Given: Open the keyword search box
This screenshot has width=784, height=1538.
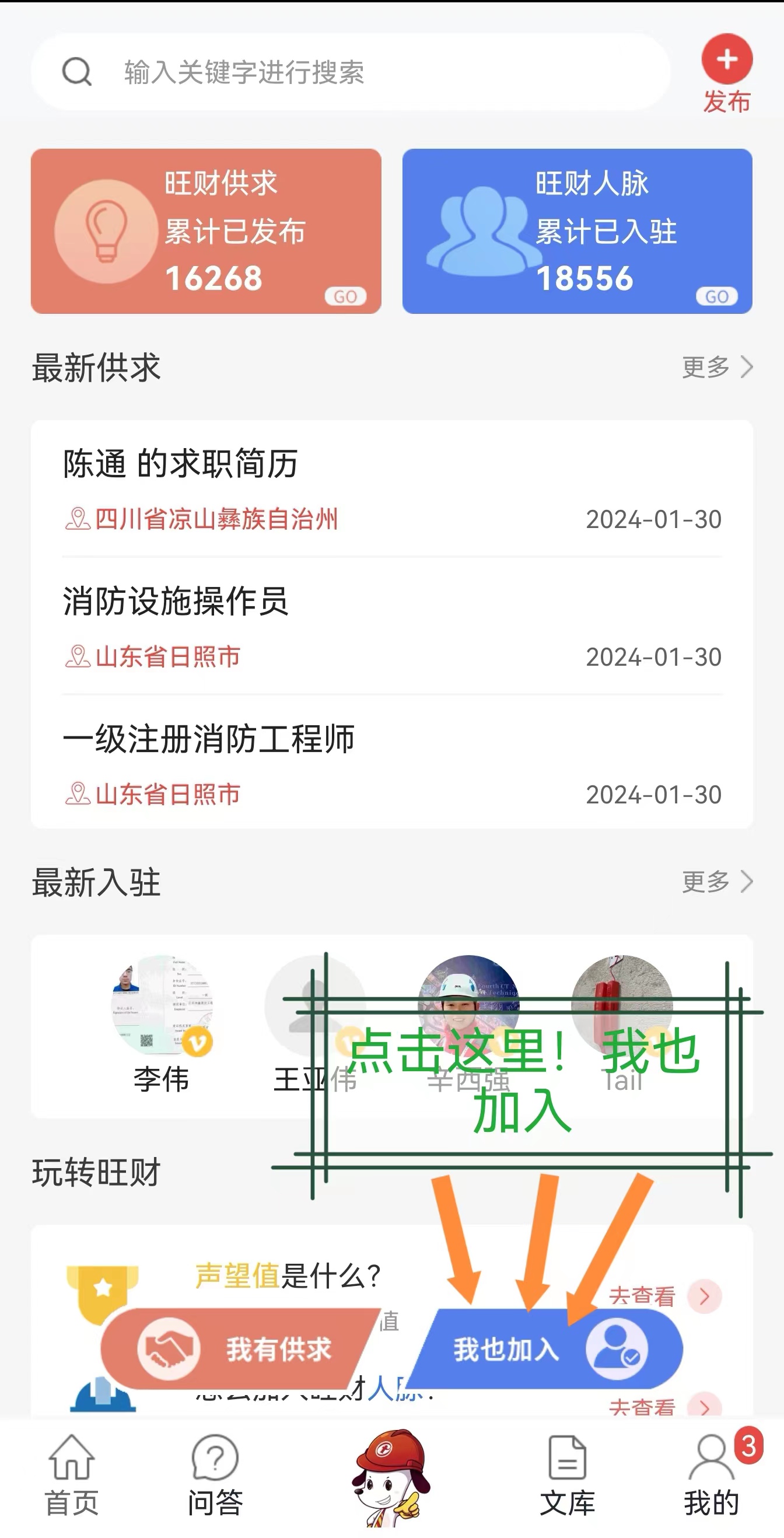Looking at the screenshot, I should (351, 72).
